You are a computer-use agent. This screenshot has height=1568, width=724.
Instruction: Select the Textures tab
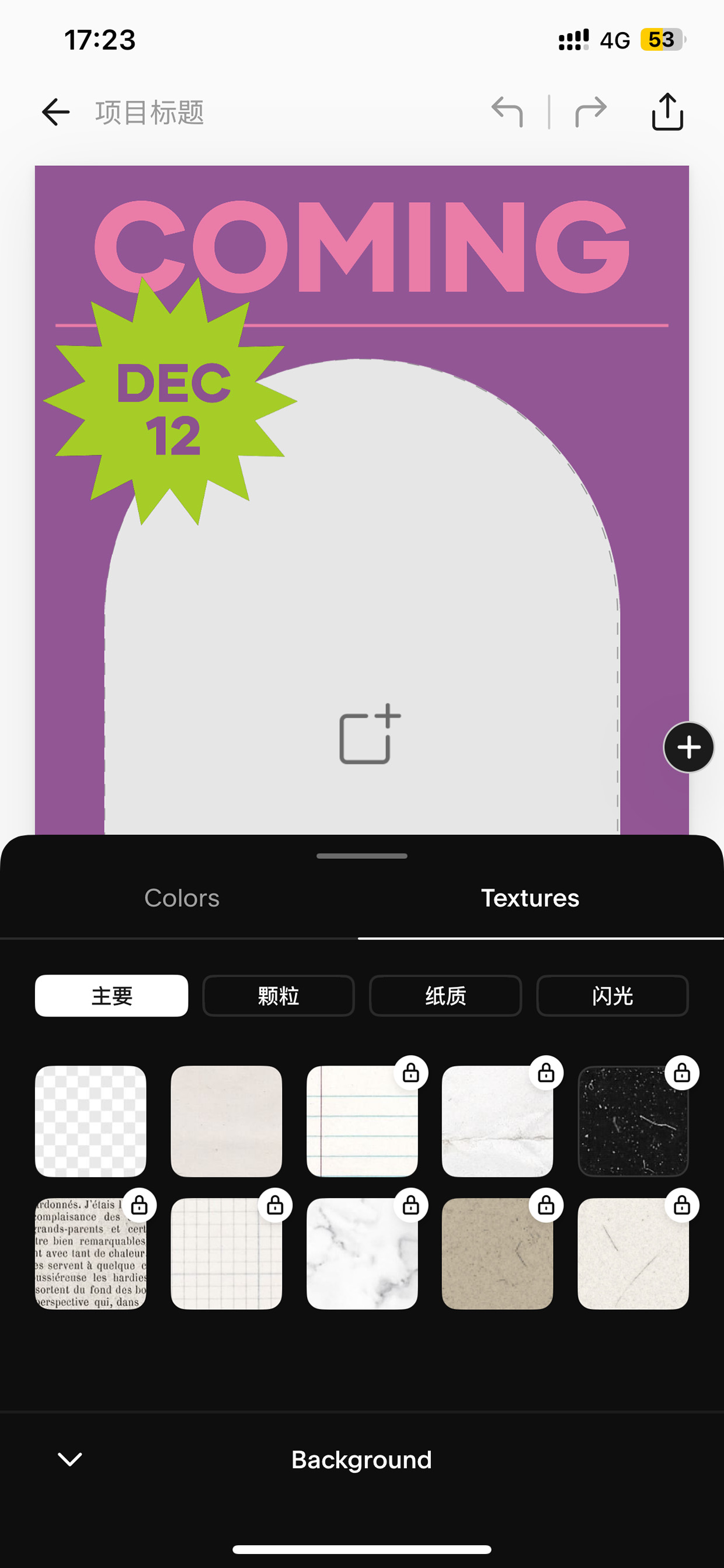click(x=530, y=898)
